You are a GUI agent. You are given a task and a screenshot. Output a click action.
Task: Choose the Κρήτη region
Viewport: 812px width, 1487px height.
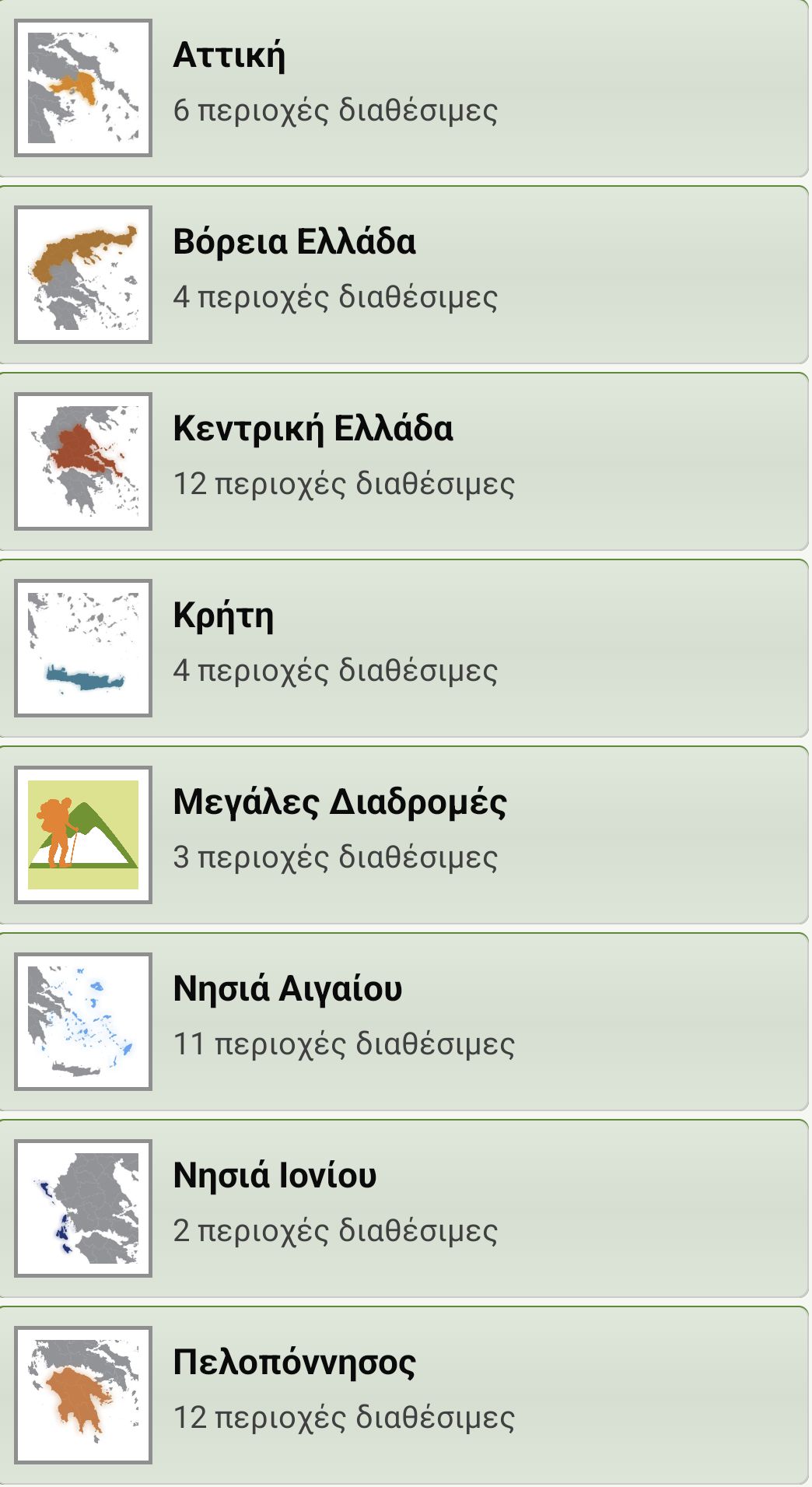click(404, 648)
